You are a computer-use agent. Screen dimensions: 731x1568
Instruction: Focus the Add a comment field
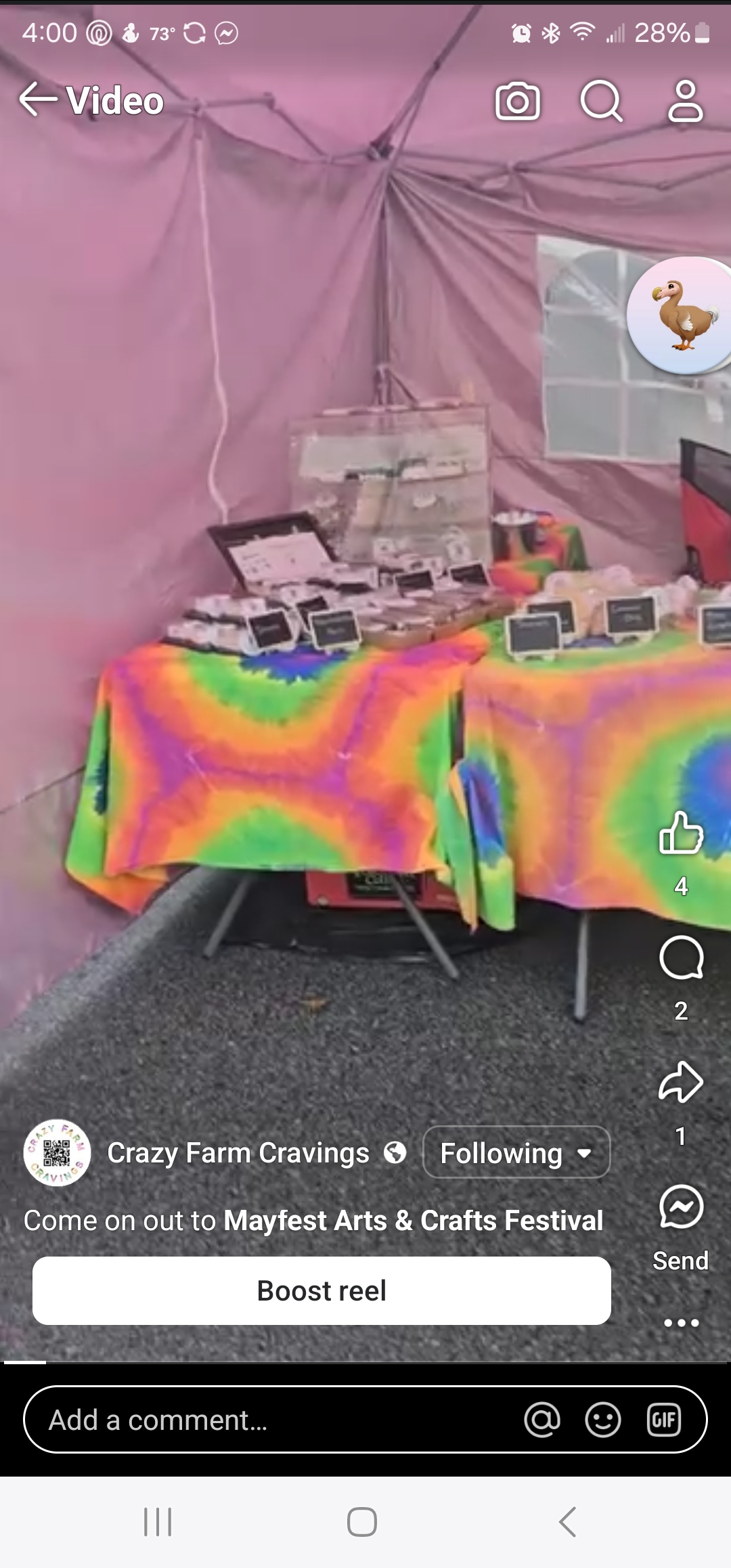click(271, 1420)
